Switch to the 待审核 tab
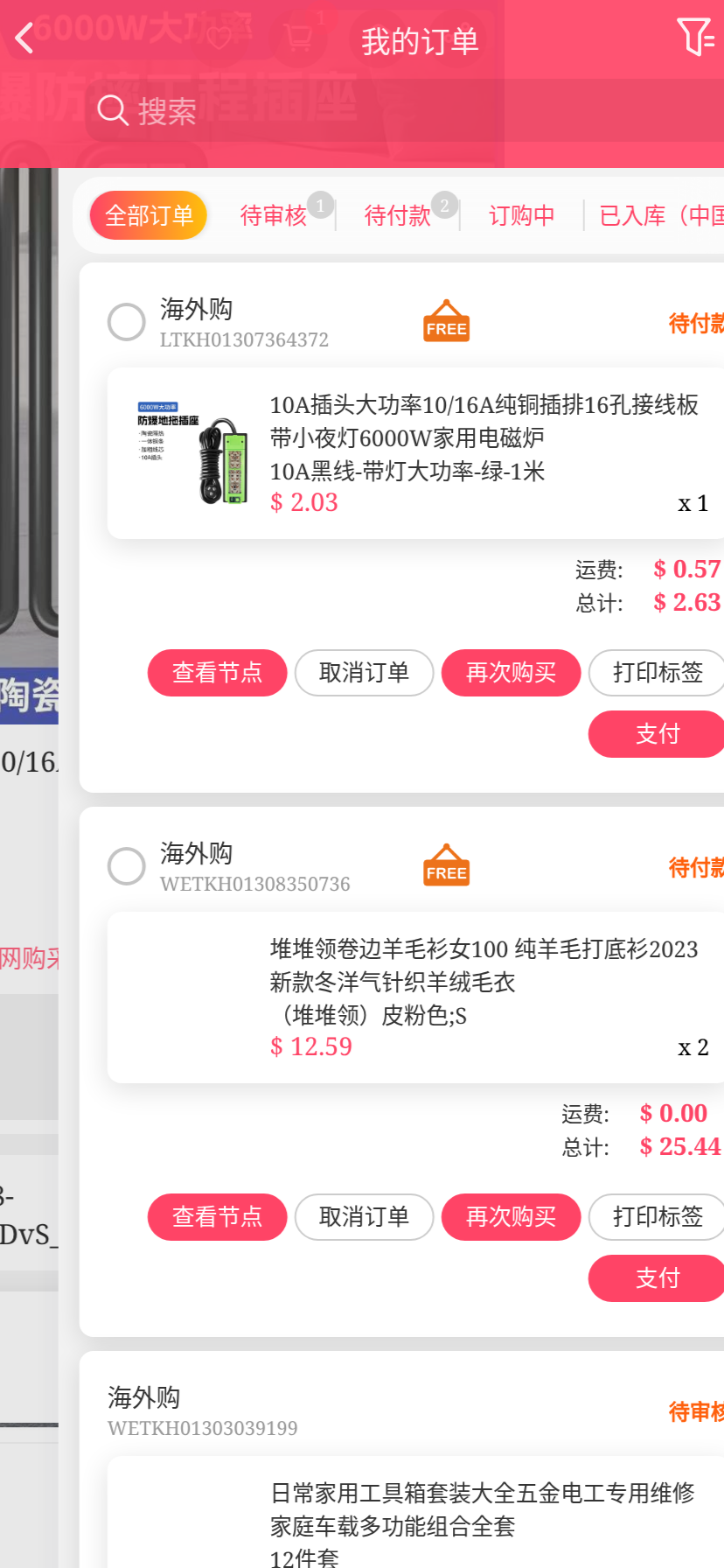This screenshot has width=724, height=1568. (274, 215)
